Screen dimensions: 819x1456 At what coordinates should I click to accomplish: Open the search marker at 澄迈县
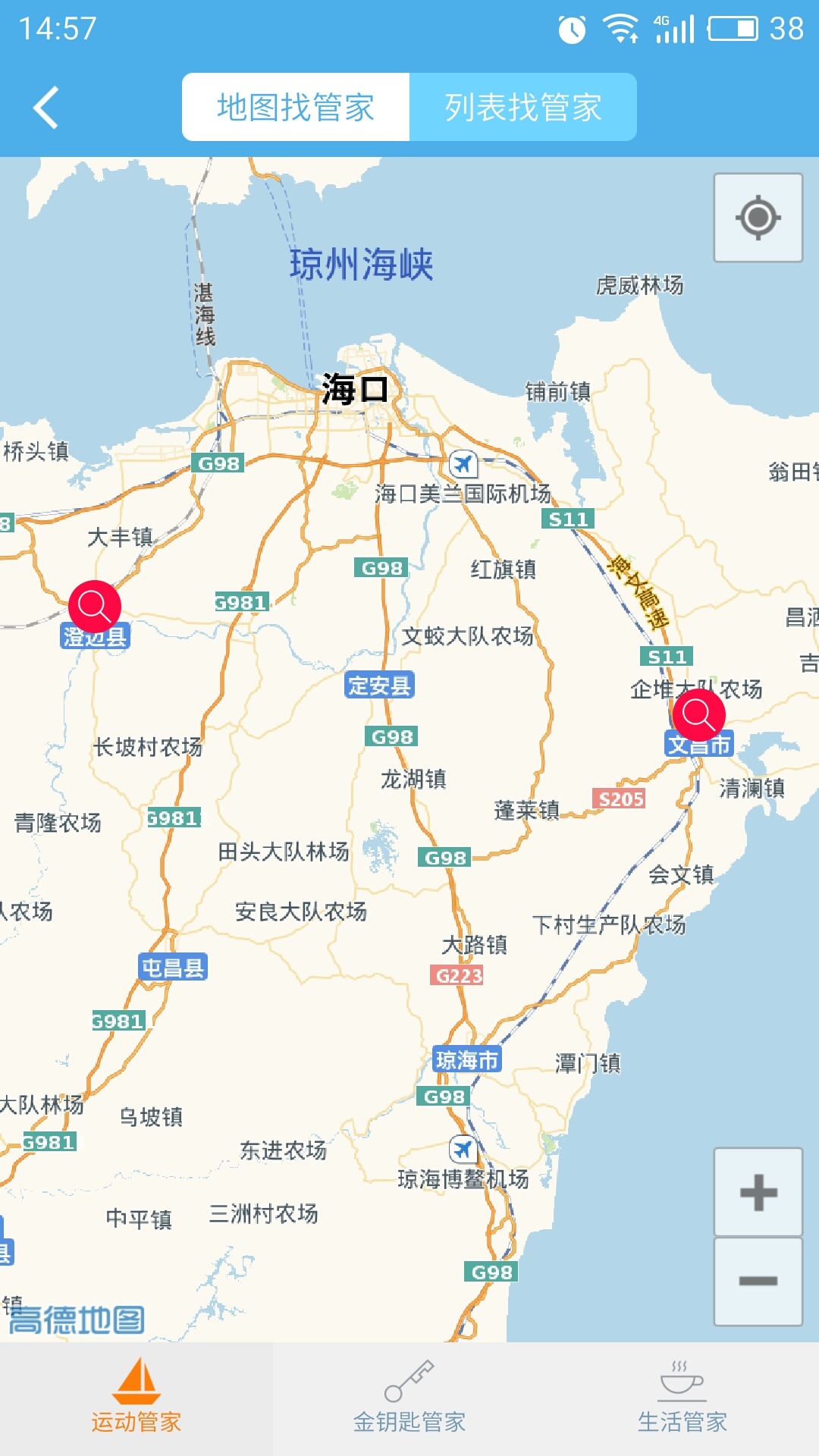pyautogui.click(x=95, y=606)
